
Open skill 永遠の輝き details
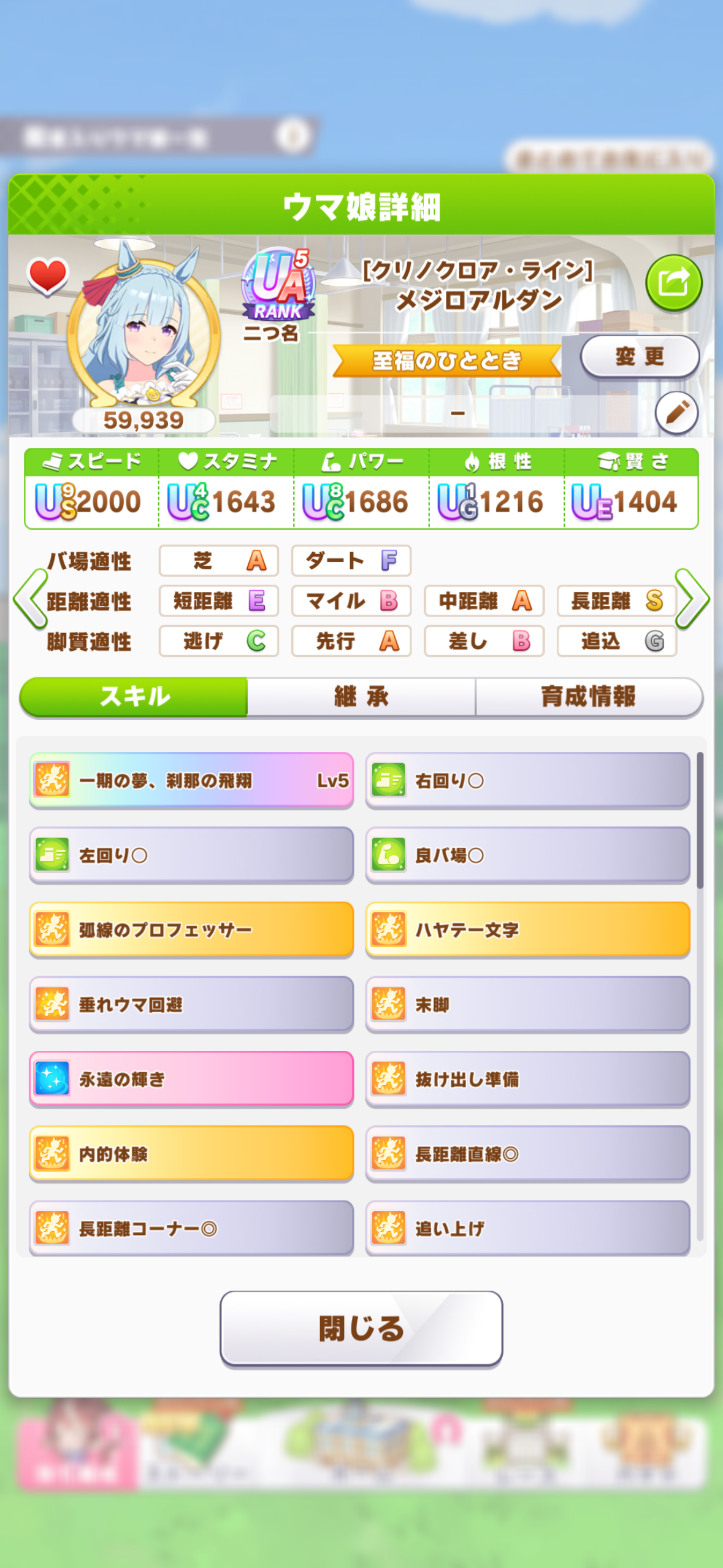tap(191, 1079)
